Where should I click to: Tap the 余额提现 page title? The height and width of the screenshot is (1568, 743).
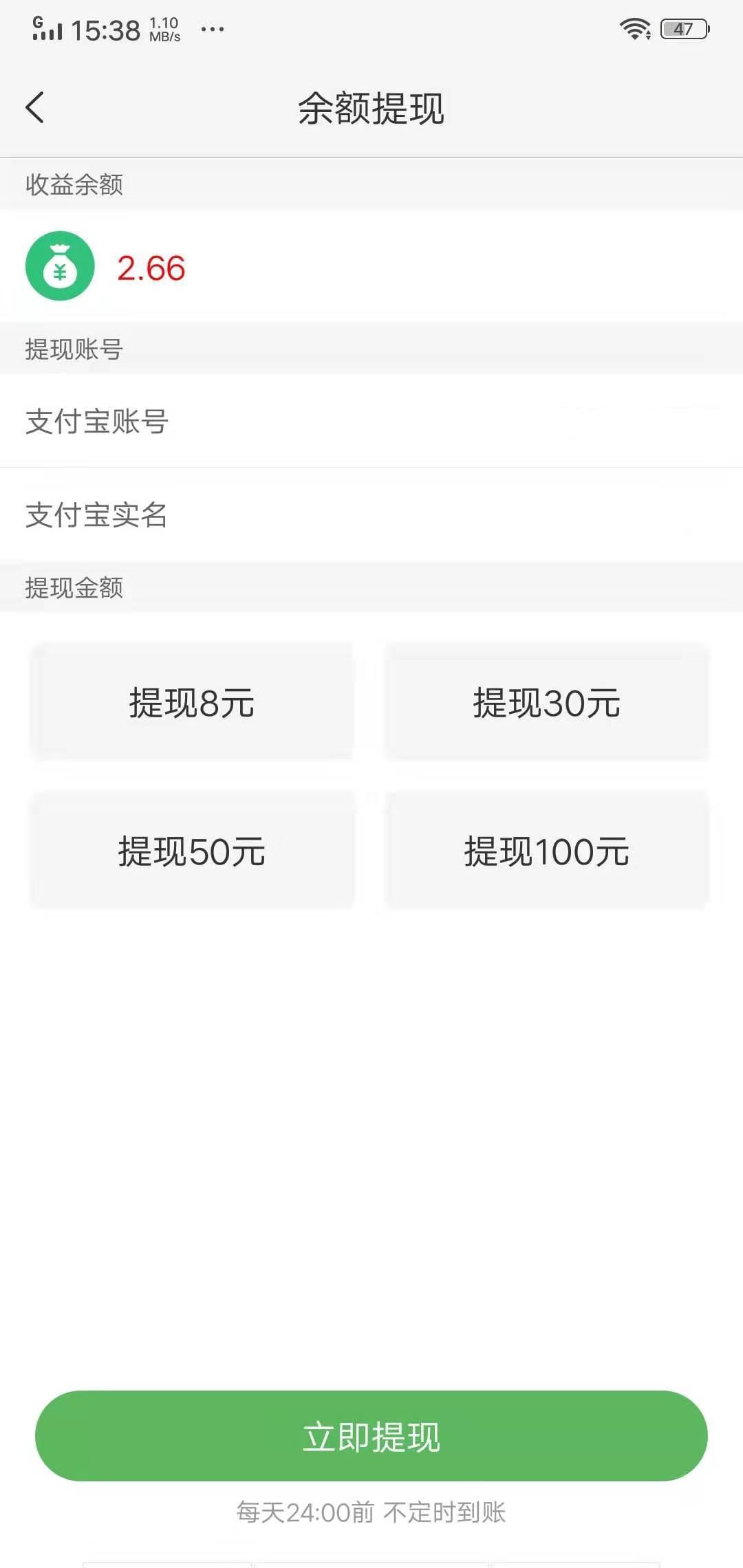371,109
